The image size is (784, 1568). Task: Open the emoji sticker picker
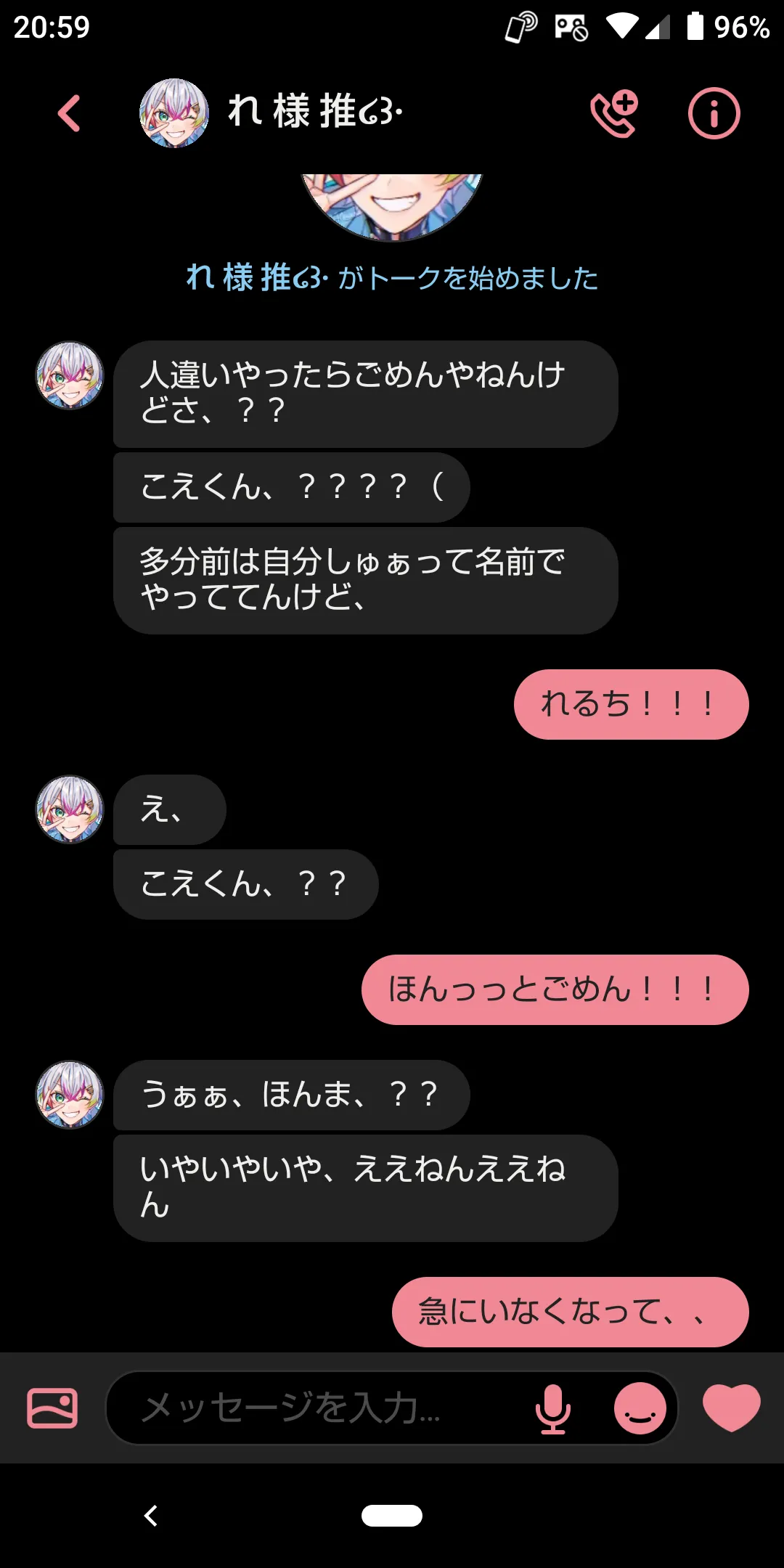tap(640, 1408)
